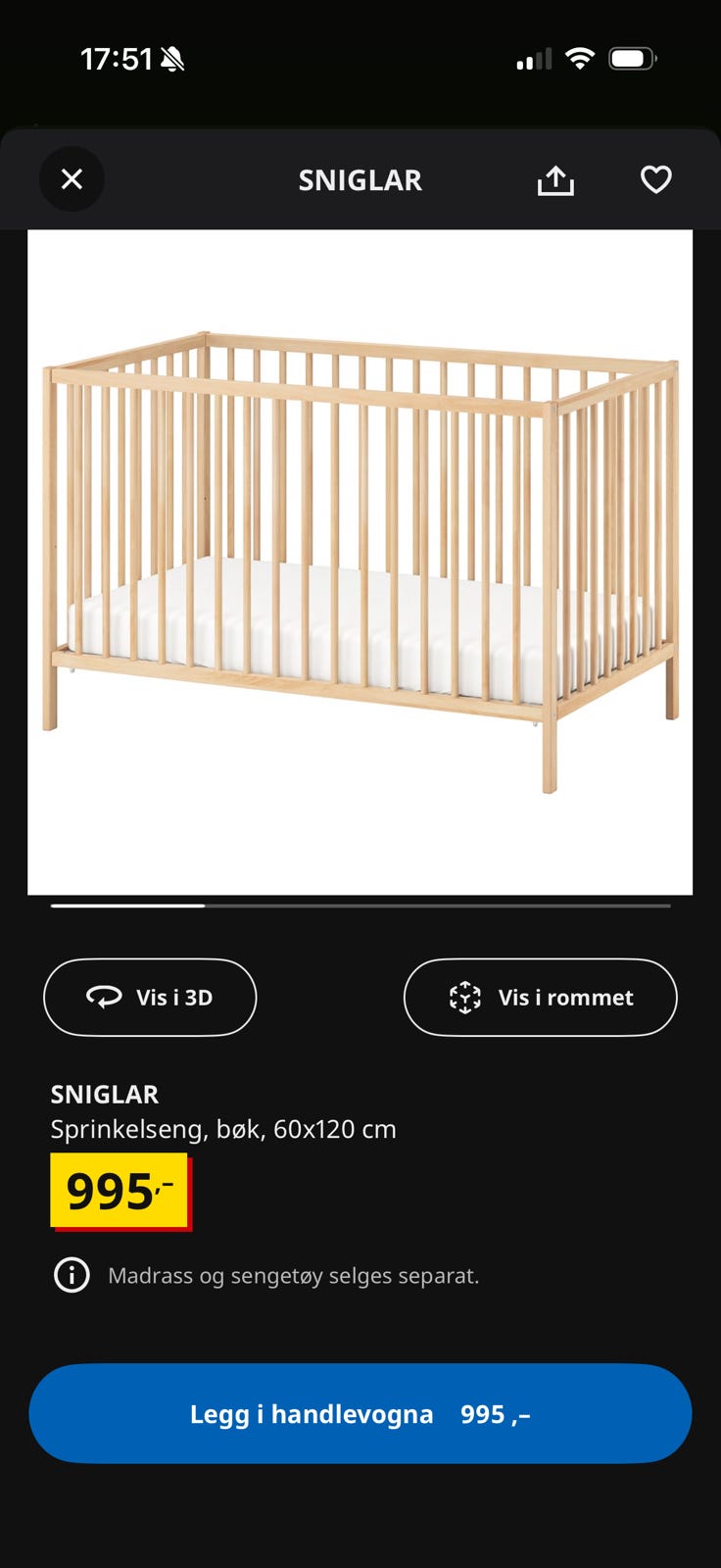Select the yellow 995 price tag
This screenshot has width=721, height=1568.
[120, 1191]
